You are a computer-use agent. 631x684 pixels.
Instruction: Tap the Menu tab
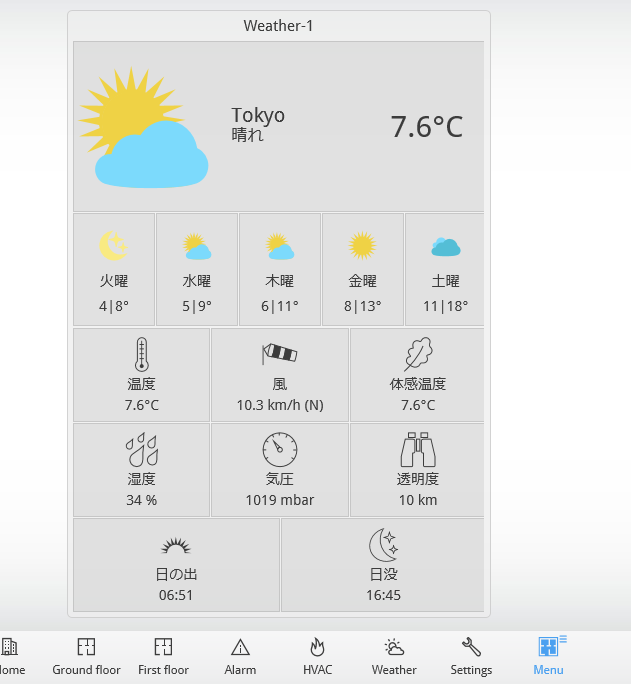548,656
